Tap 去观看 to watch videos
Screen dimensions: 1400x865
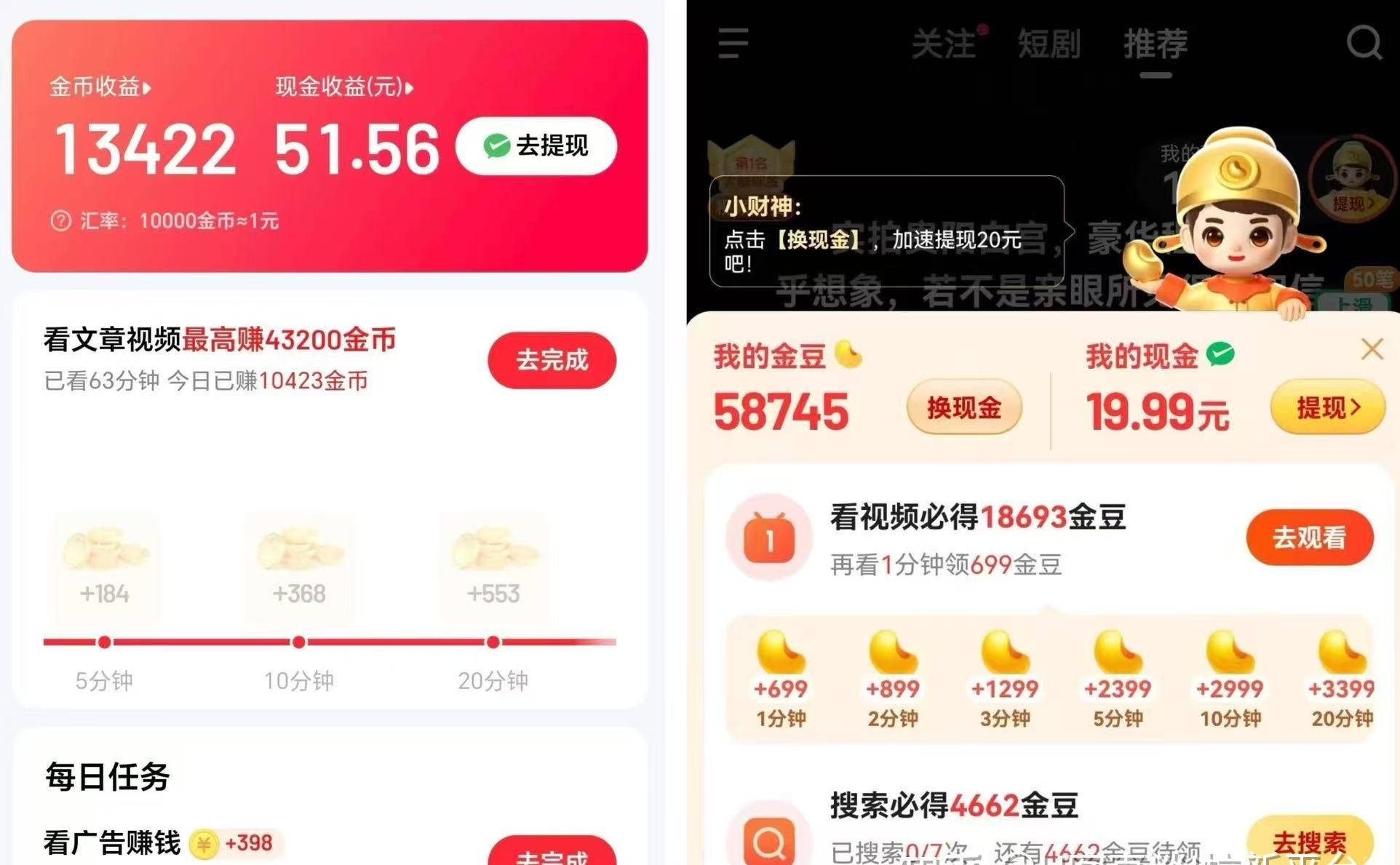(x=1309, y=538)
